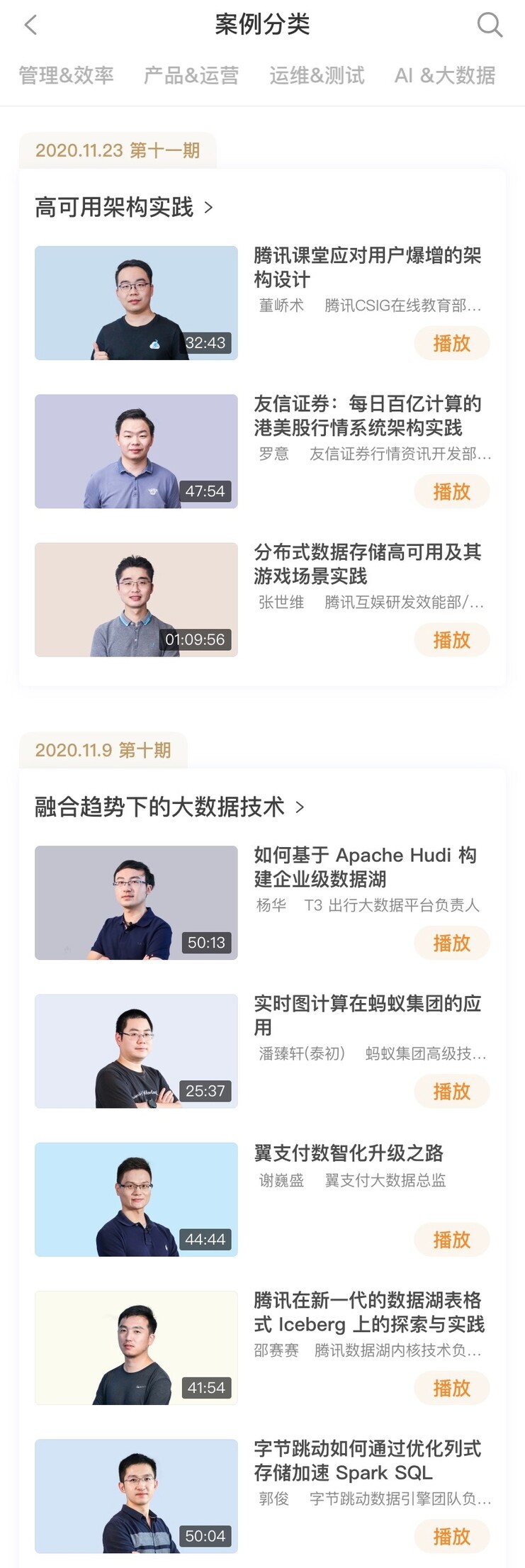The width and height of the screenshot is (525, 1568).
Task: Open the search magnifier icon
Action: (x=489, y=25)
